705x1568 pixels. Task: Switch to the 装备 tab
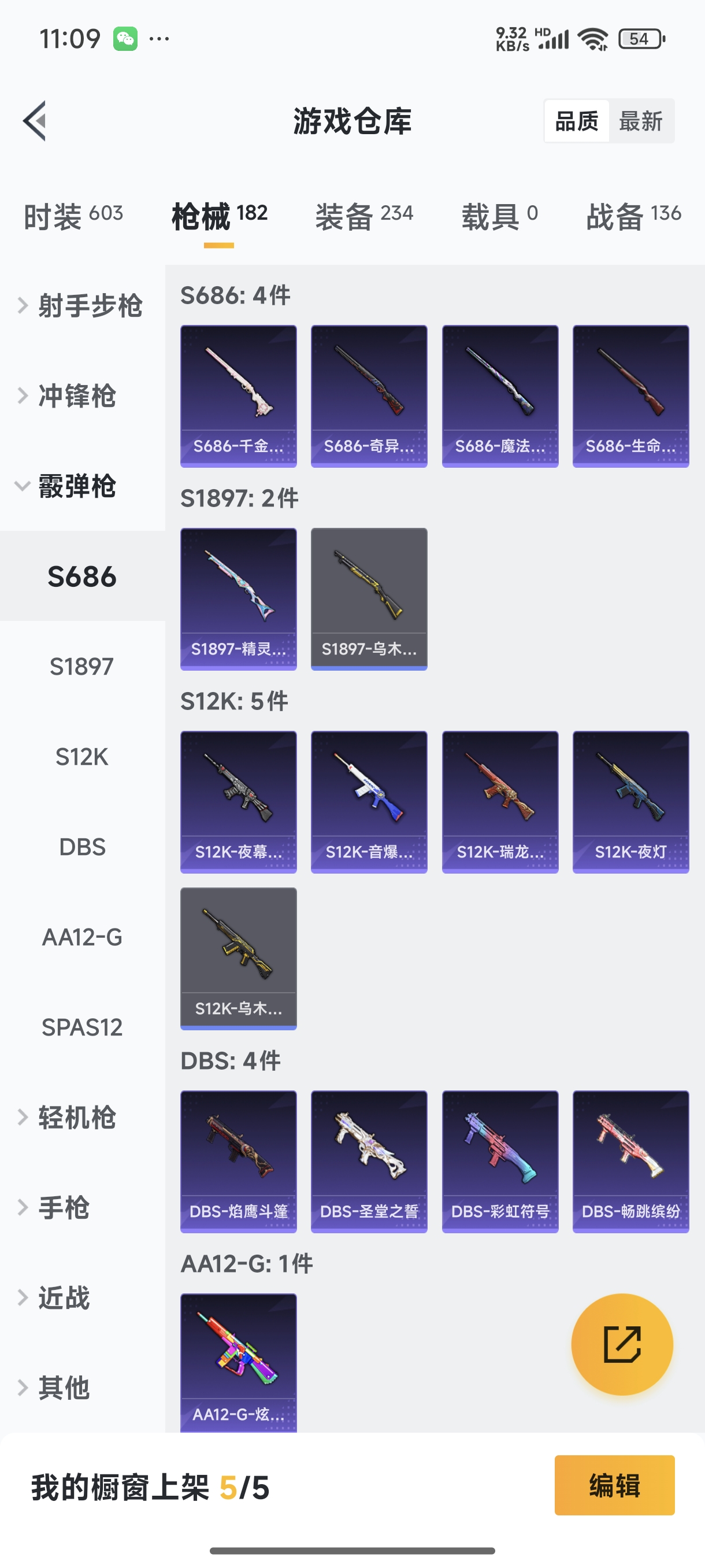[x=363, y=216]
